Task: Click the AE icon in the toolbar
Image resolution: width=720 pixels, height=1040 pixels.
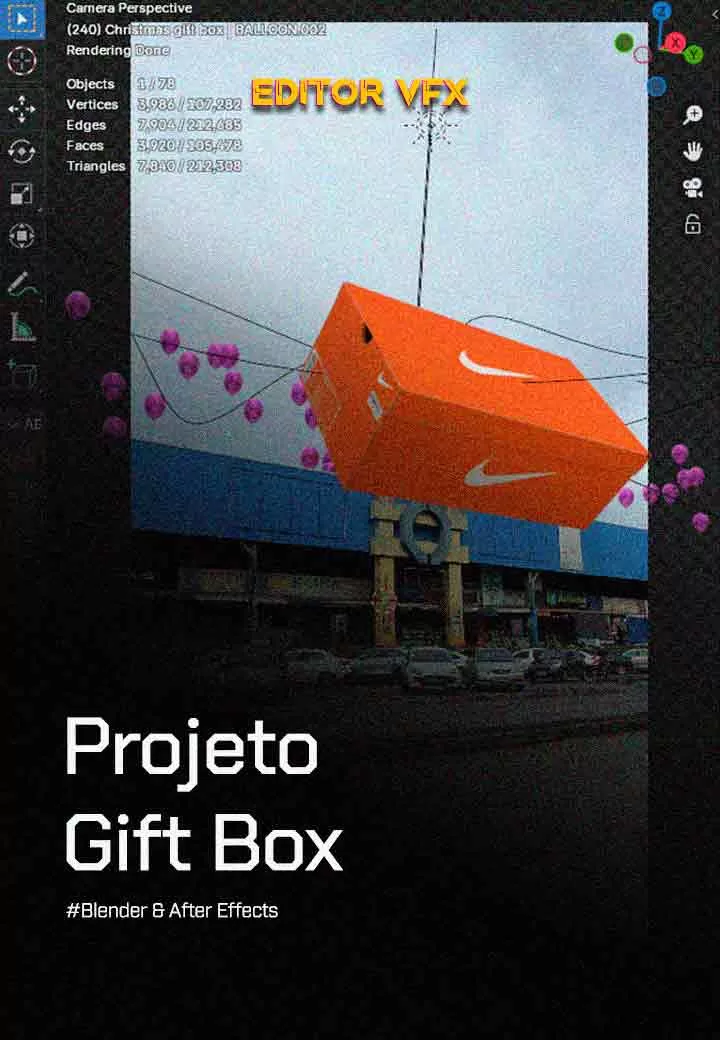Action: pos(33,425)
